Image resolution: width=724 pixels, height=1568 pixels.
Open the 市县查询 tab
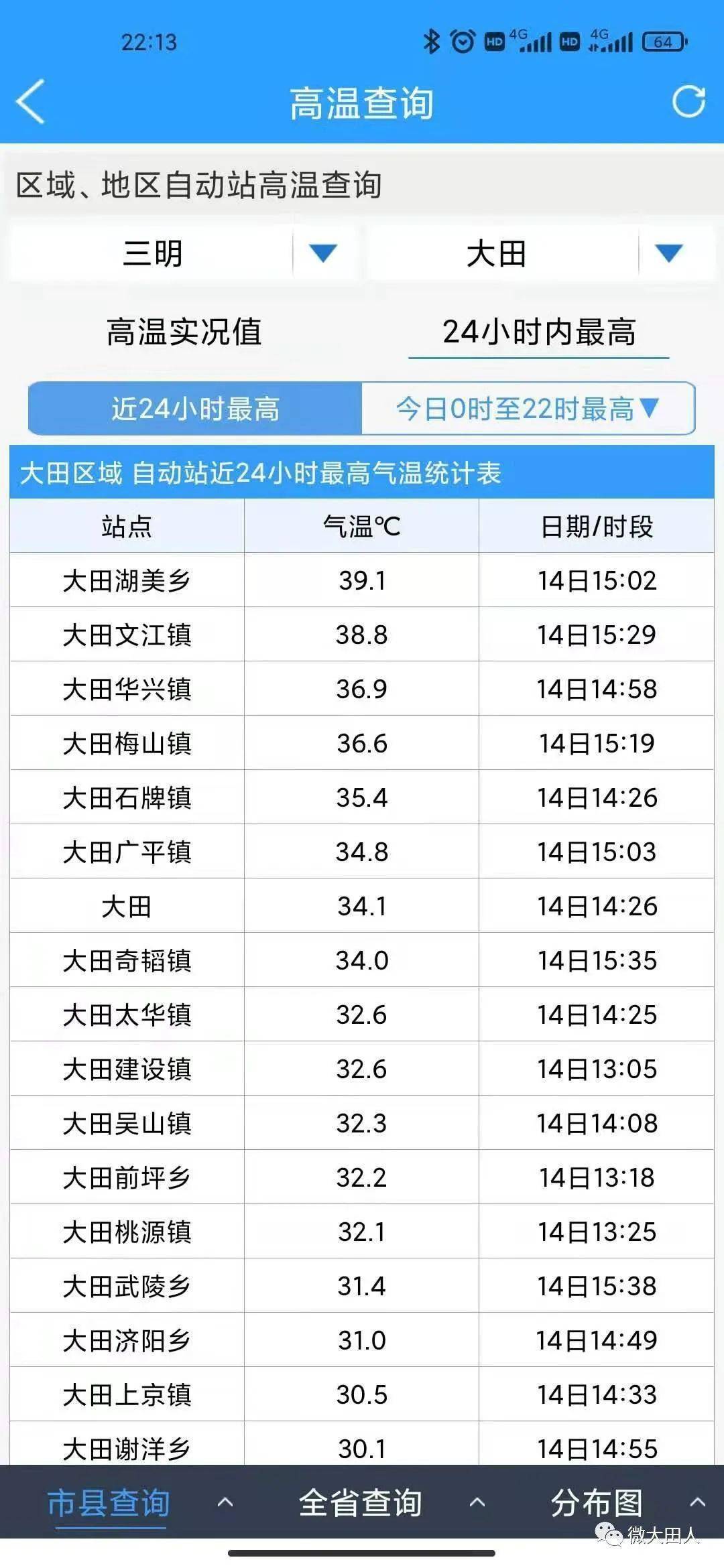107,1502
